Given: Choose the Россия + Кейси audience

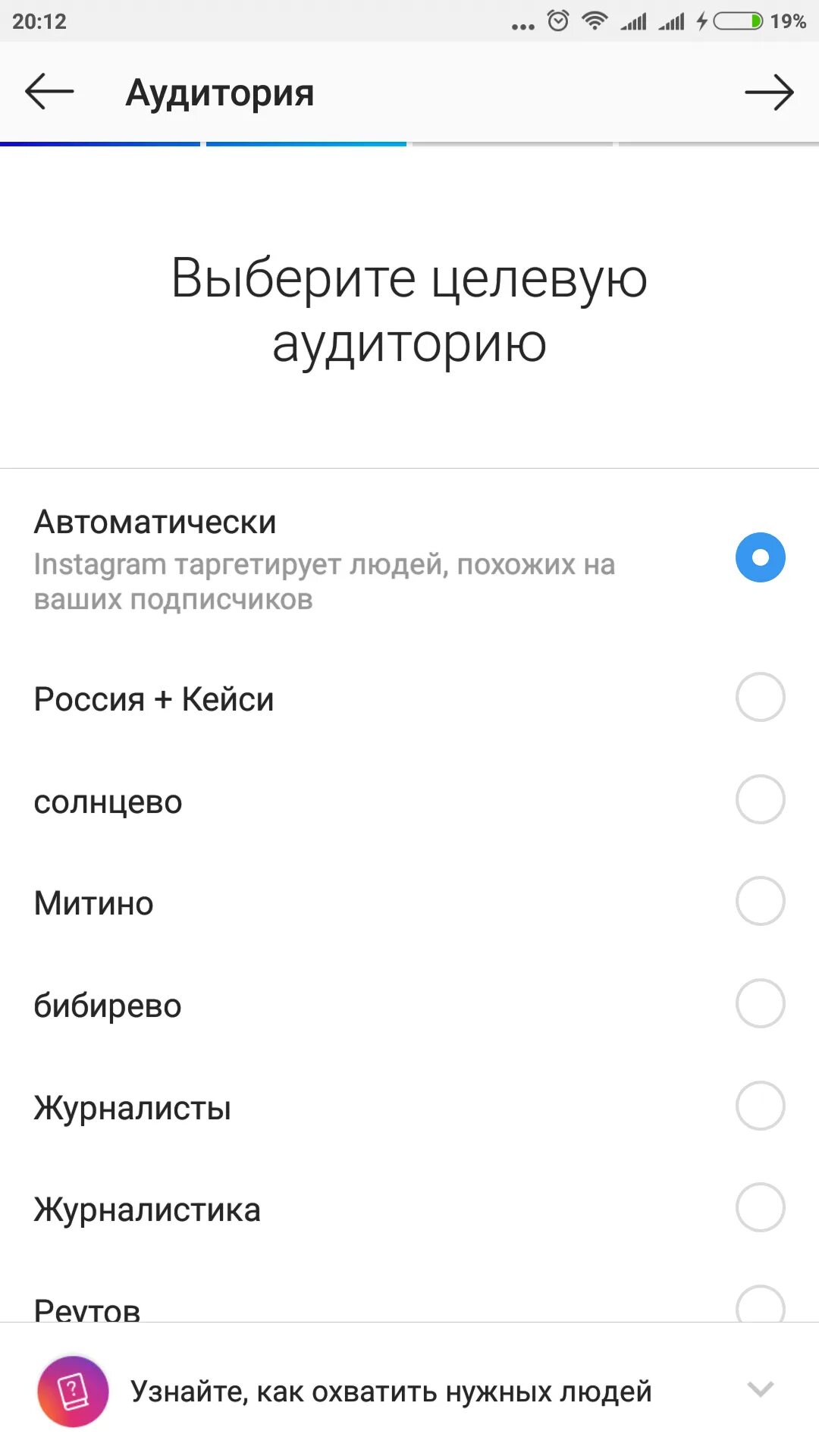Looking at the screenshot, I should (x=409, y=698).
